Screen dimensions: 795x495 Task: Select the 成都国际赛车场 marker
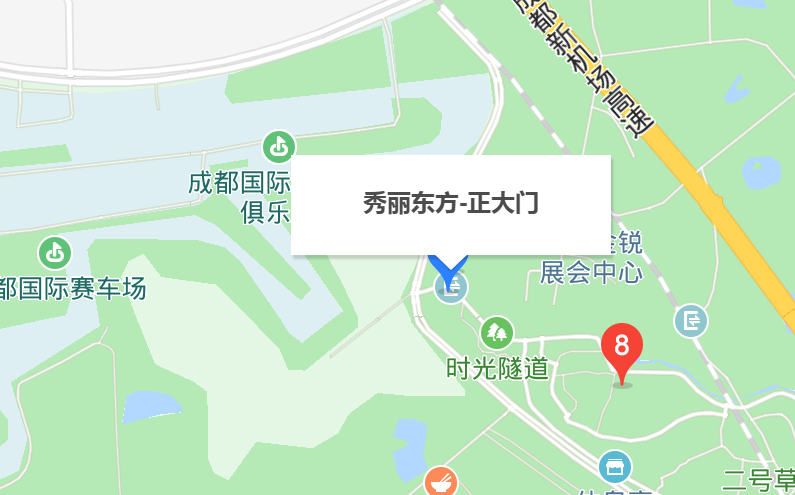click(54, 252)
